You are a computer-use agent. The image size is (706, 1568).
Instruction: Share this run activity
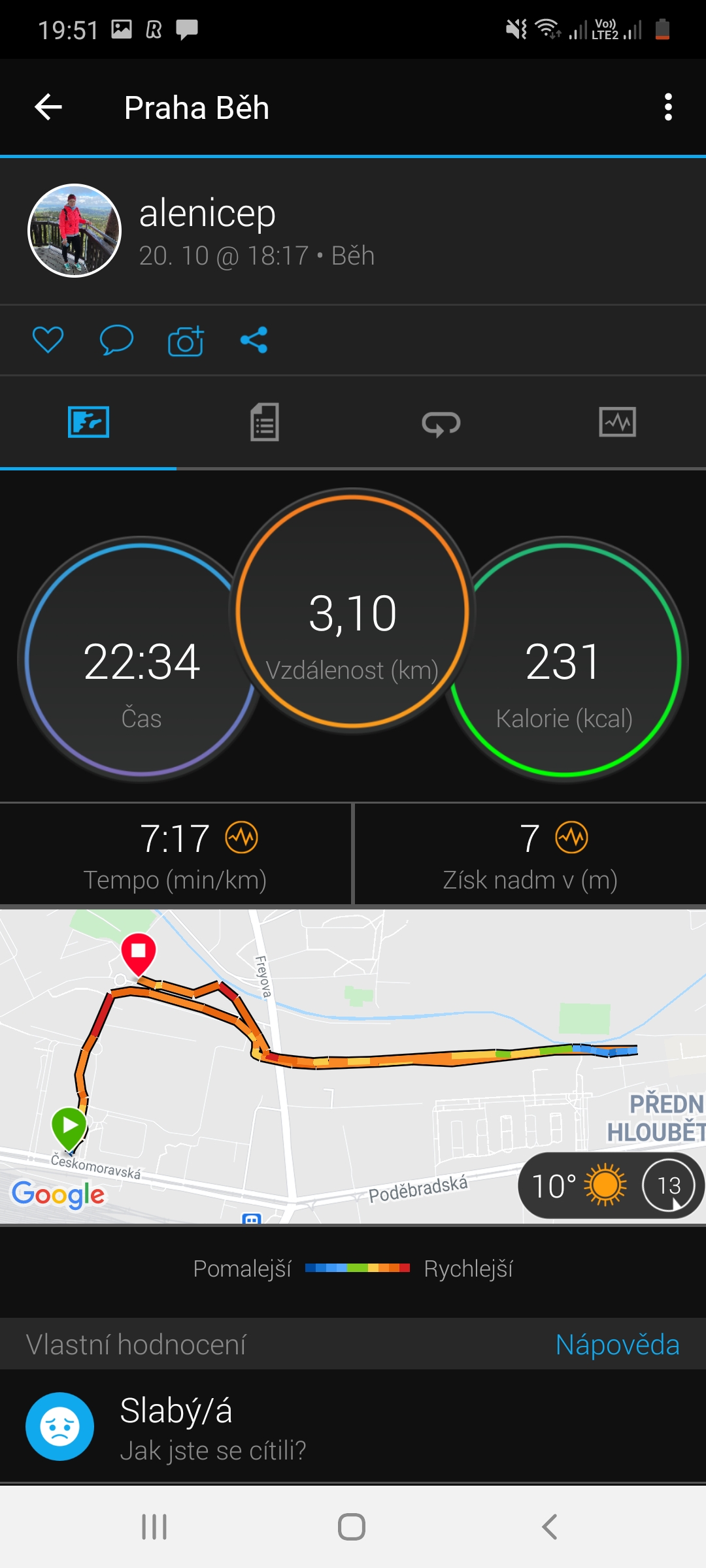tap(254, 340)
